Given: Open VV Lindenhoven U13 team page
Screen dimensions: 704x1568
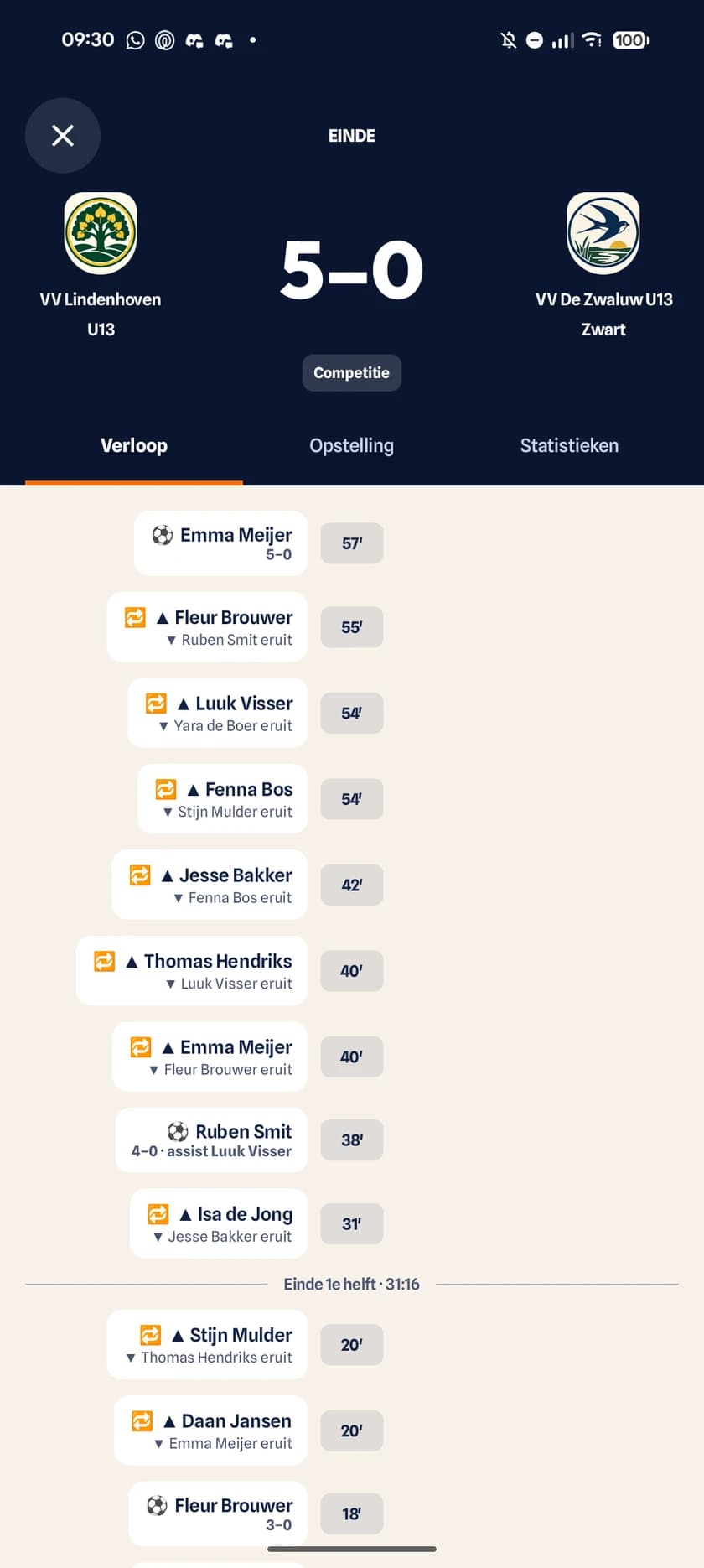Looking at the screenshot, I should click(101, 266).
